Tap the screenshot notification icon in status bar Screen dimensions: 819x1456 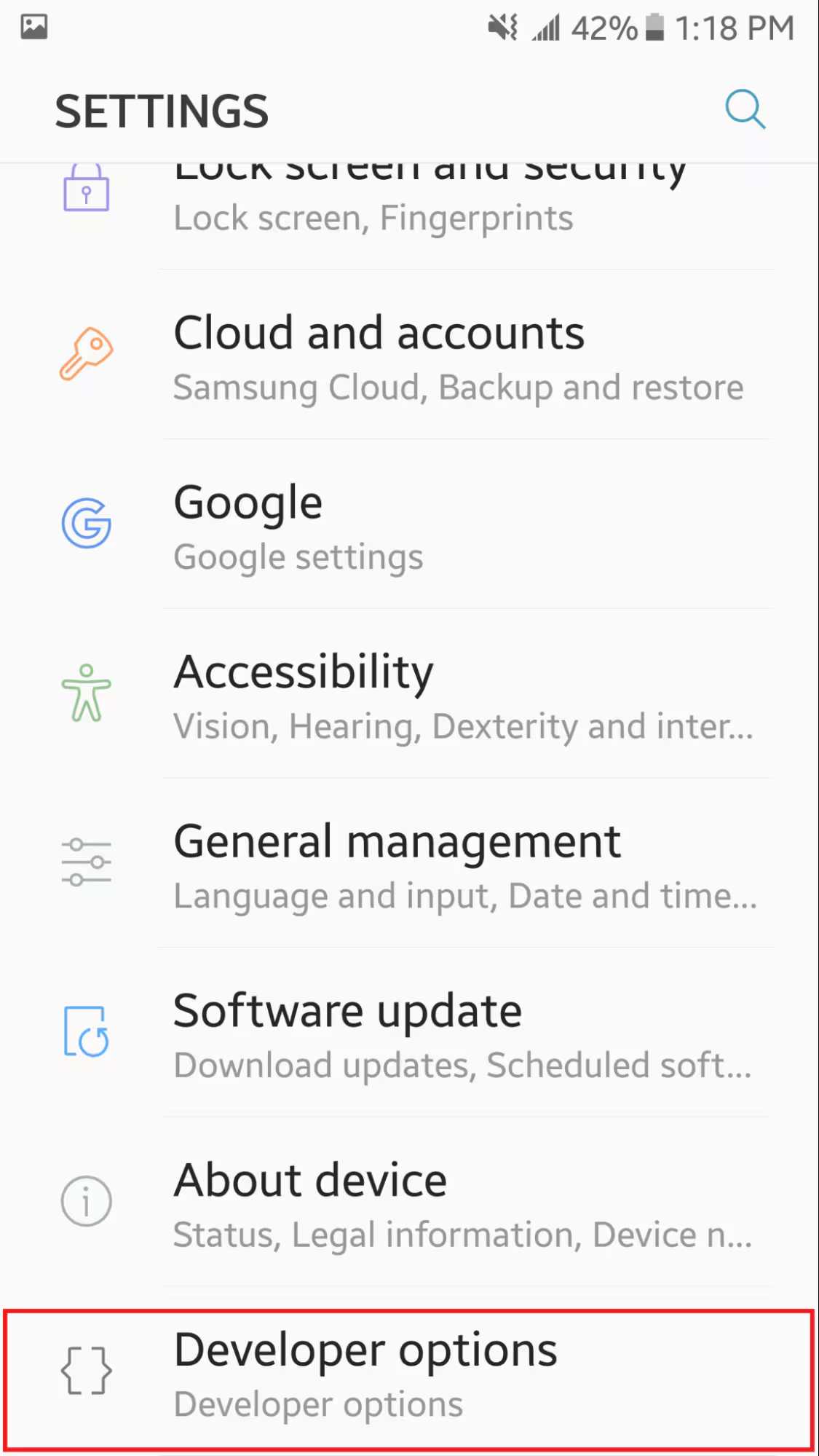pyautogui.click(x=33, y=27)
